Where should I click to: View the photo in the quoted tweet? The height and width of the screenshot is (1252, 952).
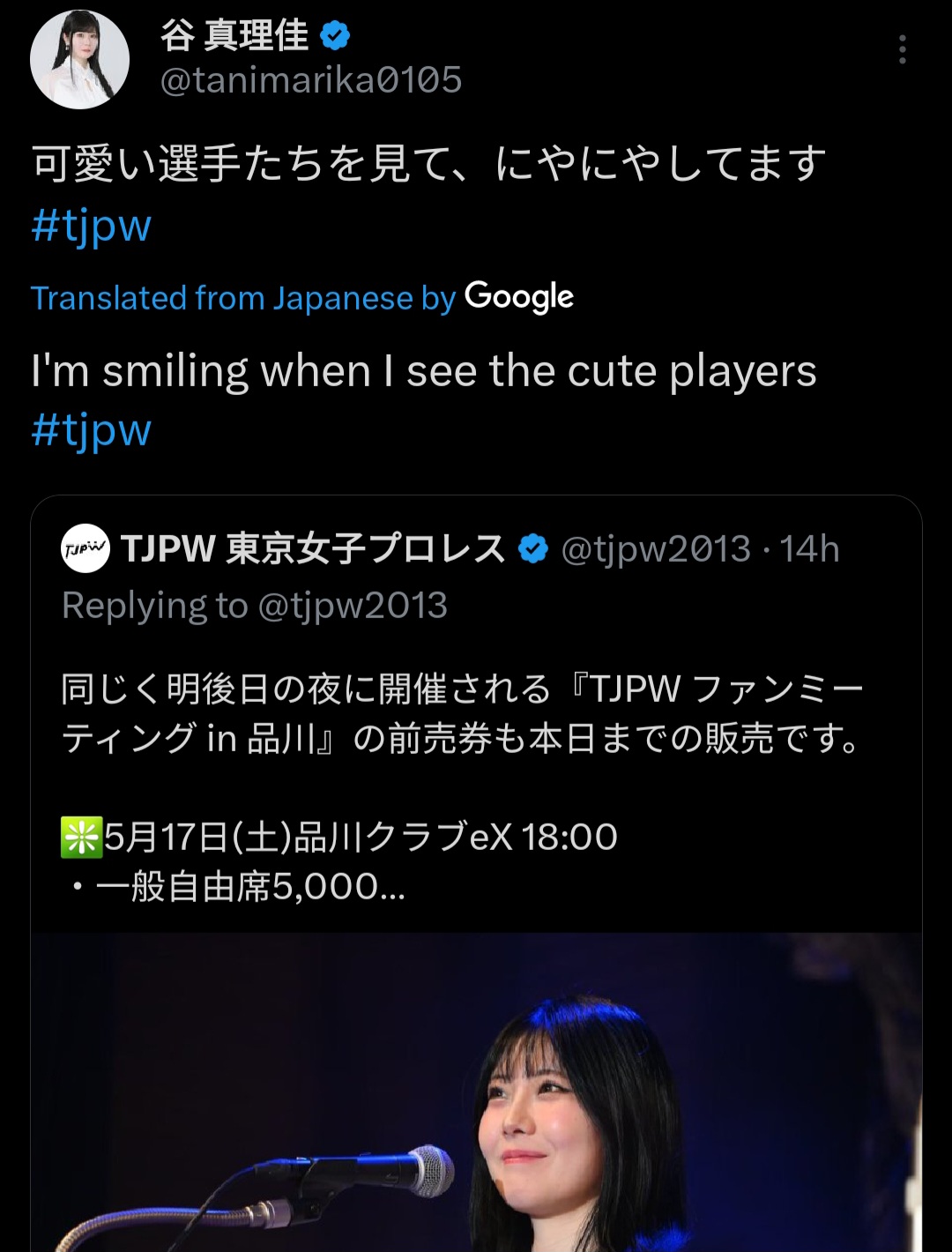(476, 1093)
